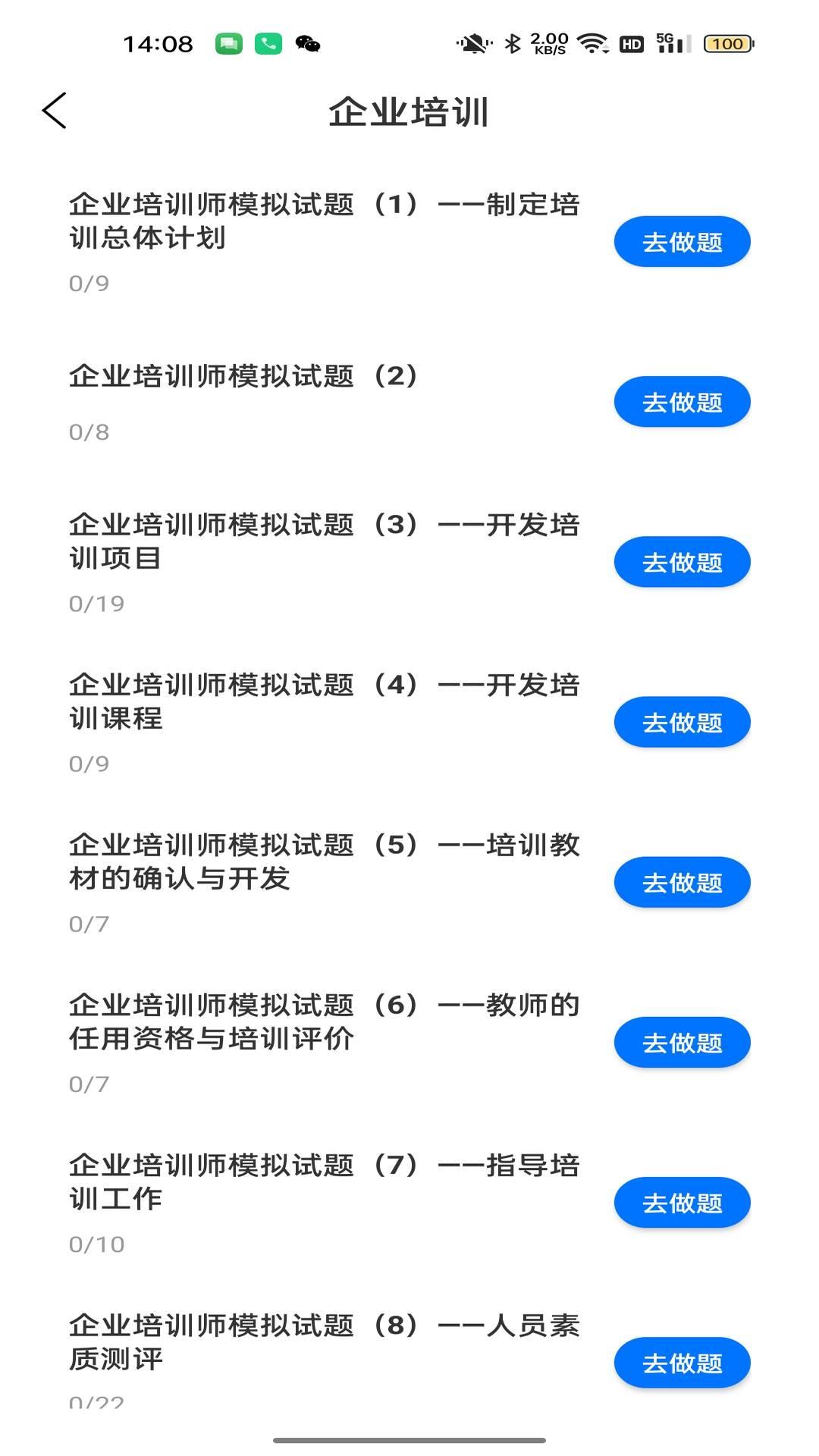Tap the Bluetooth icon in status bar
819x1456 pixels.
click(x=513, y=44)
